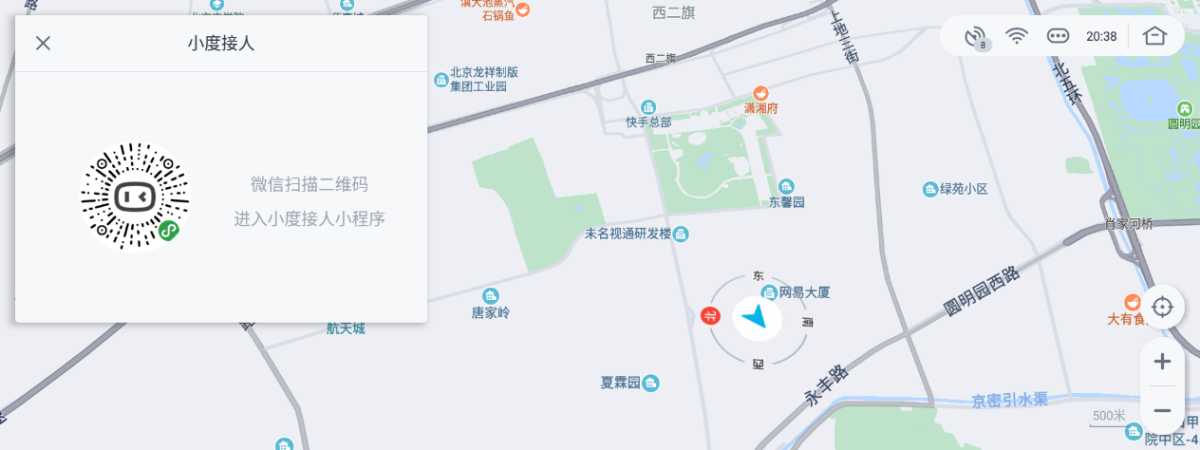Select the 绿苑小区 marker
The width and height of the screenshot is (1200, 450).
[x=930, y=189]
